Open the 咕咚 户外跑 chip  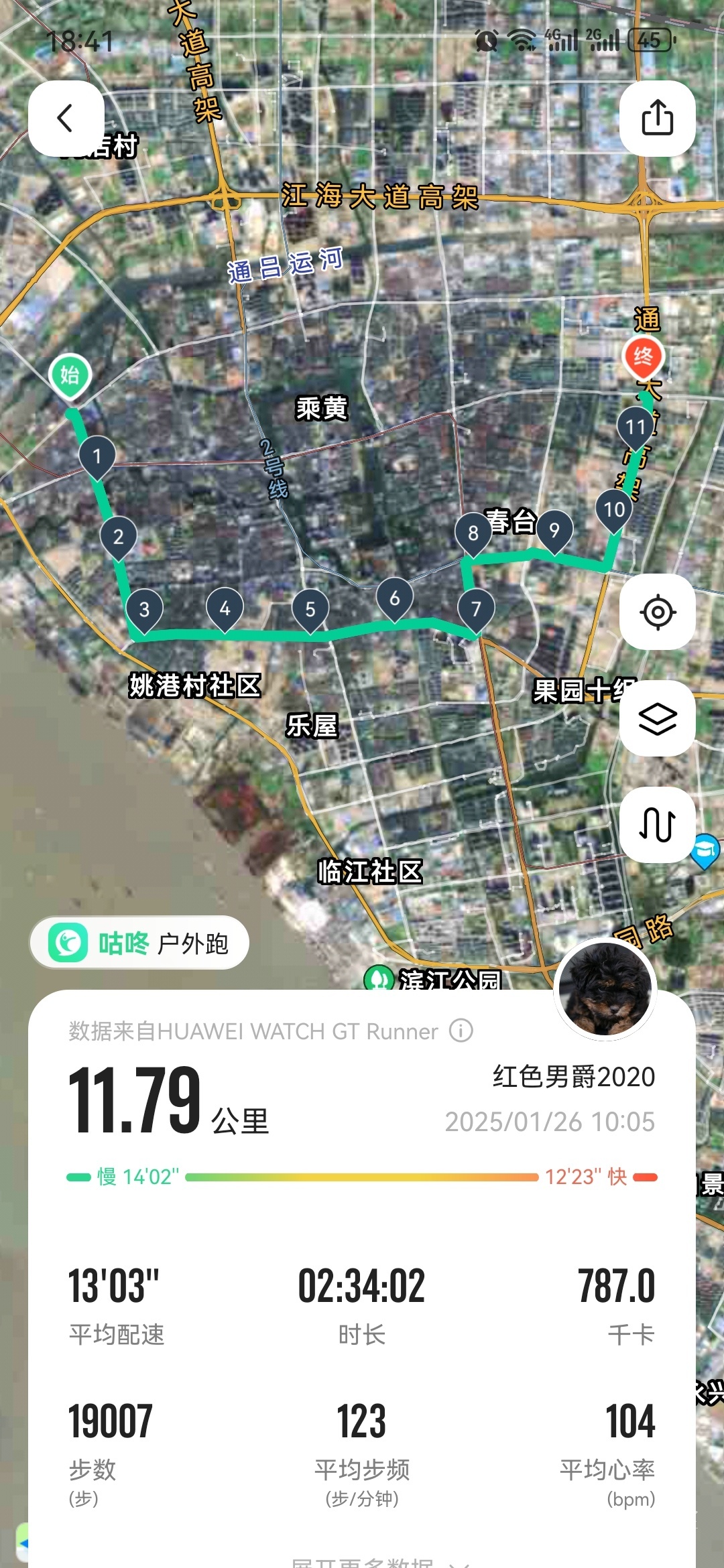click(139, 943)
